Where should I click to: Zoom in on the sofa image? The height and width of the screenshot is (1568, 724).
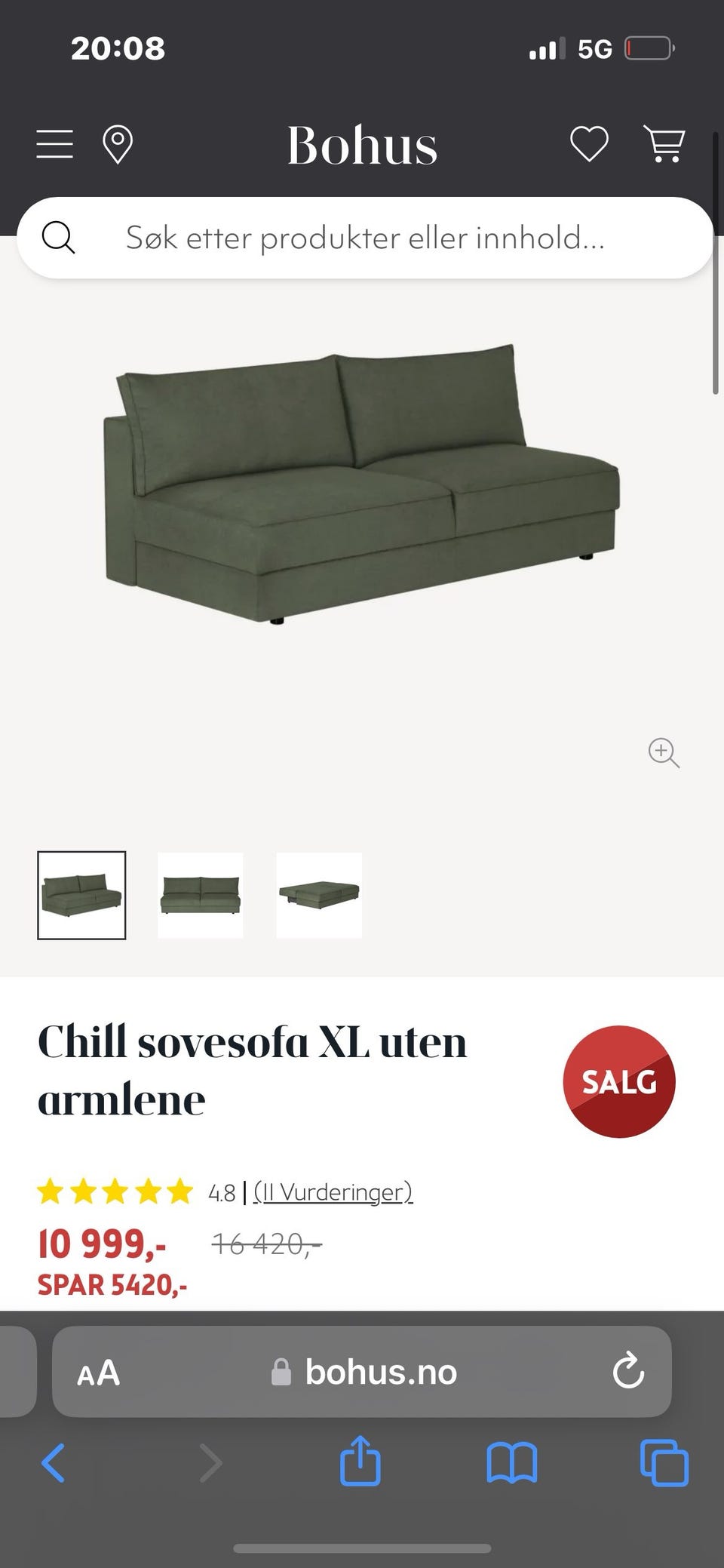point(664,752)
